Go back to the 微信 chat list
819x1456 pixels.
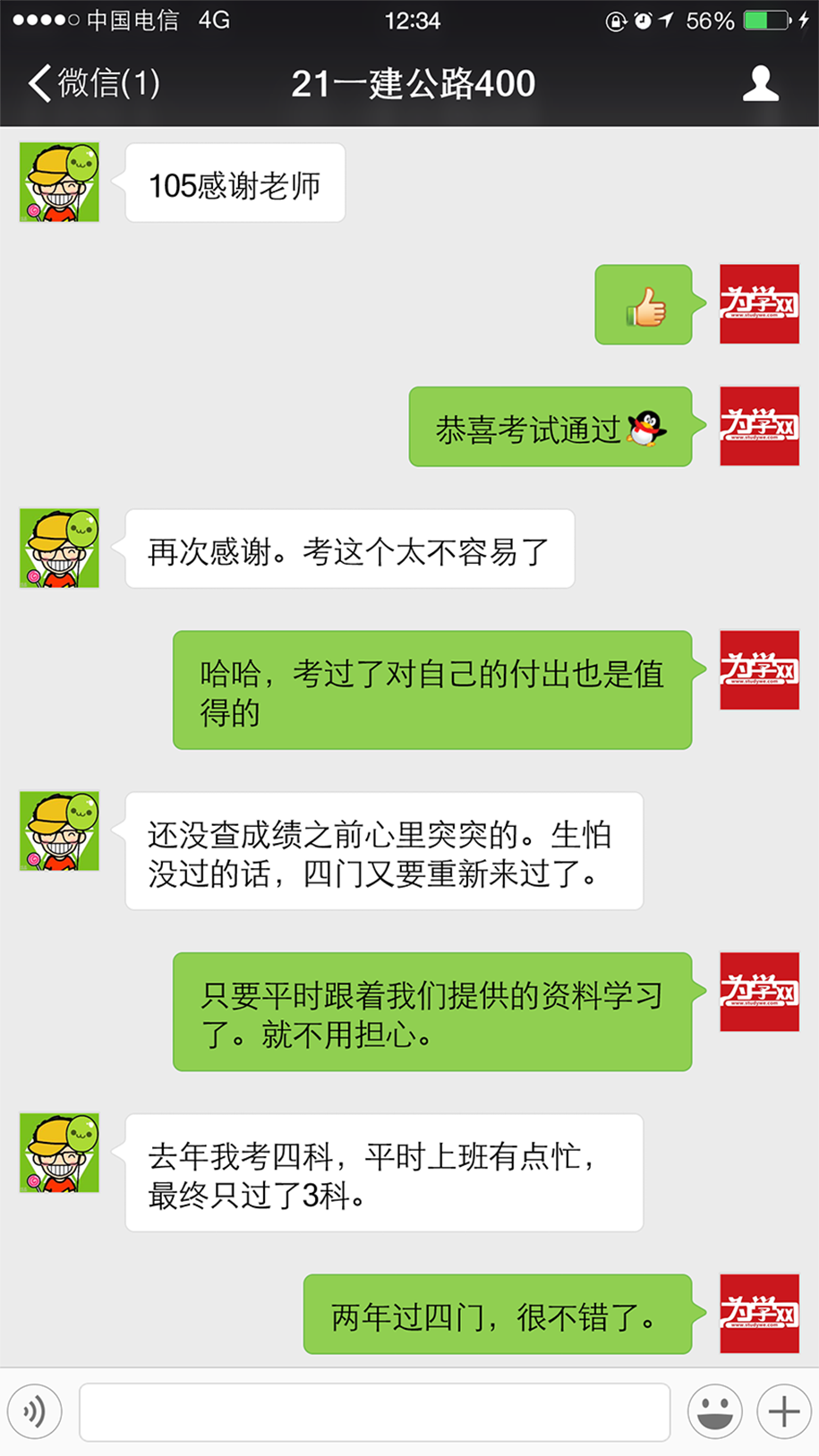point(93,83)
